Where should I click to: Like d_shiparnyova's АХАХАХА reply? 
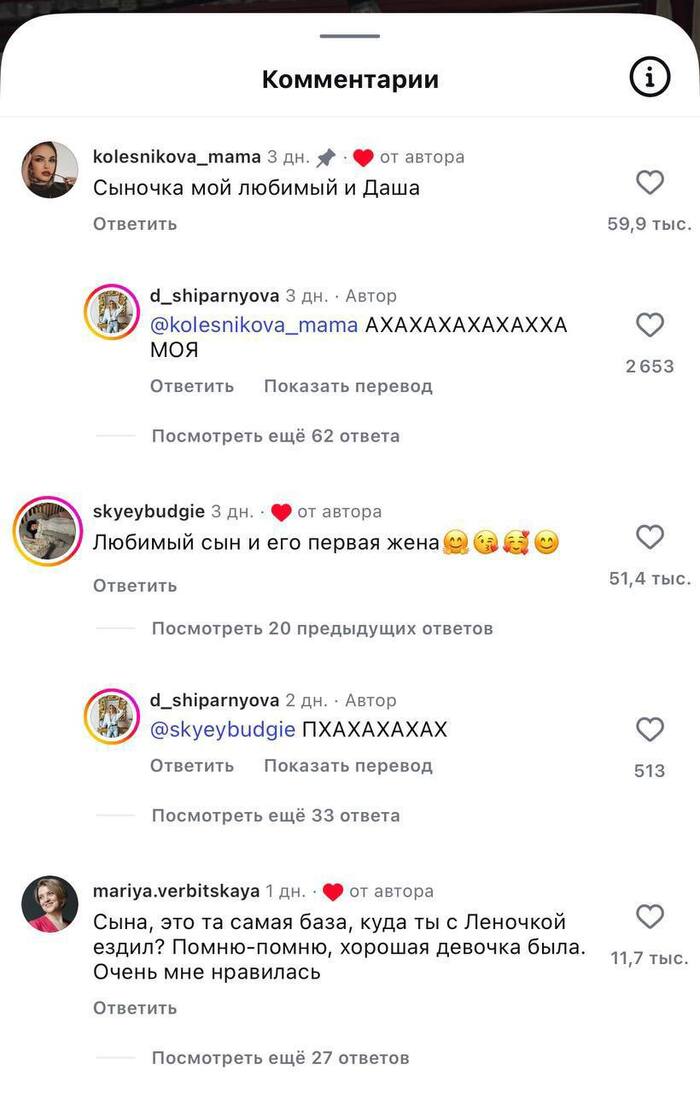click(x=650, y=325)
